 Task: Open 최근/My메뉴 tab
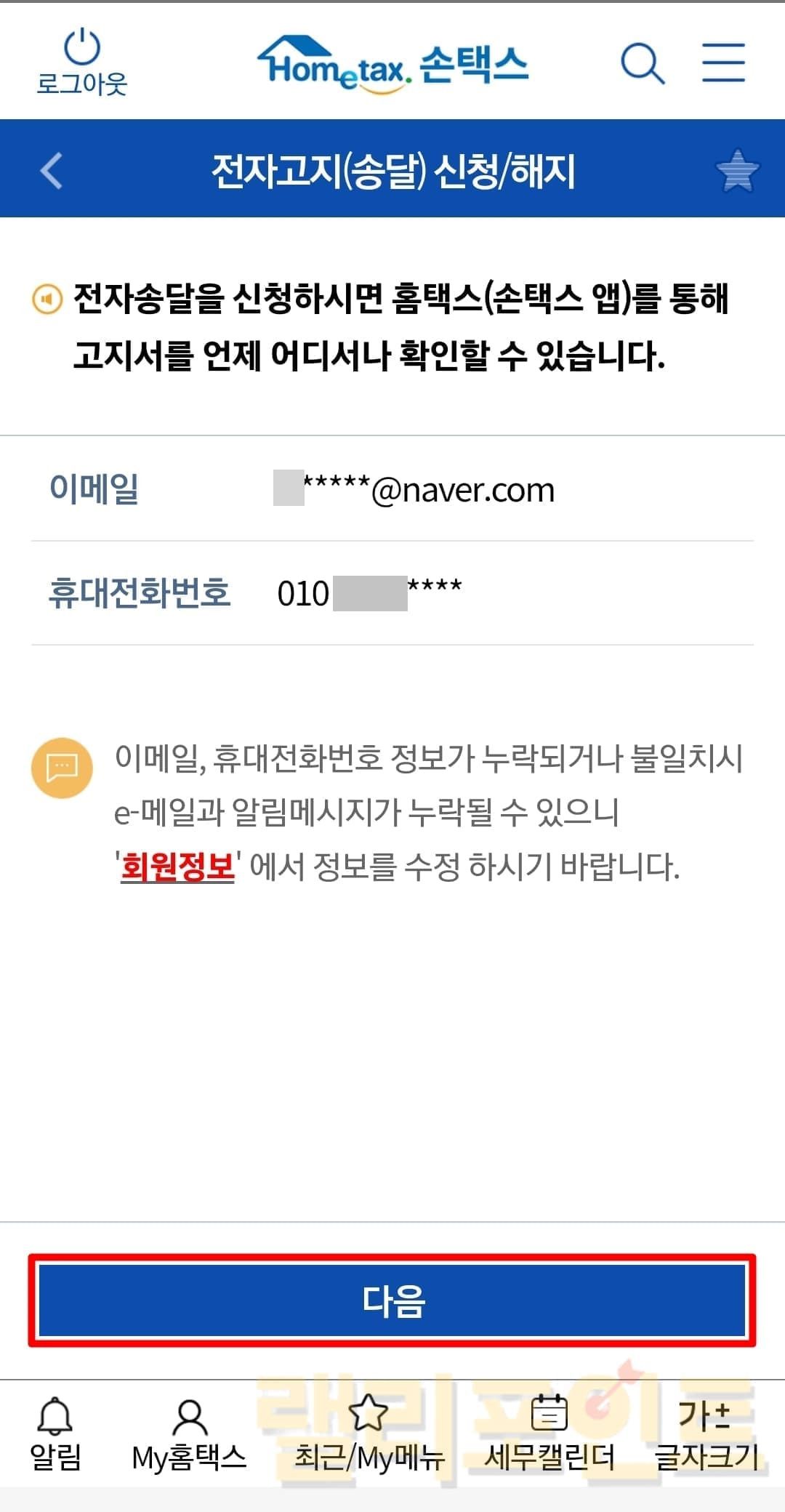(369, 1433)
